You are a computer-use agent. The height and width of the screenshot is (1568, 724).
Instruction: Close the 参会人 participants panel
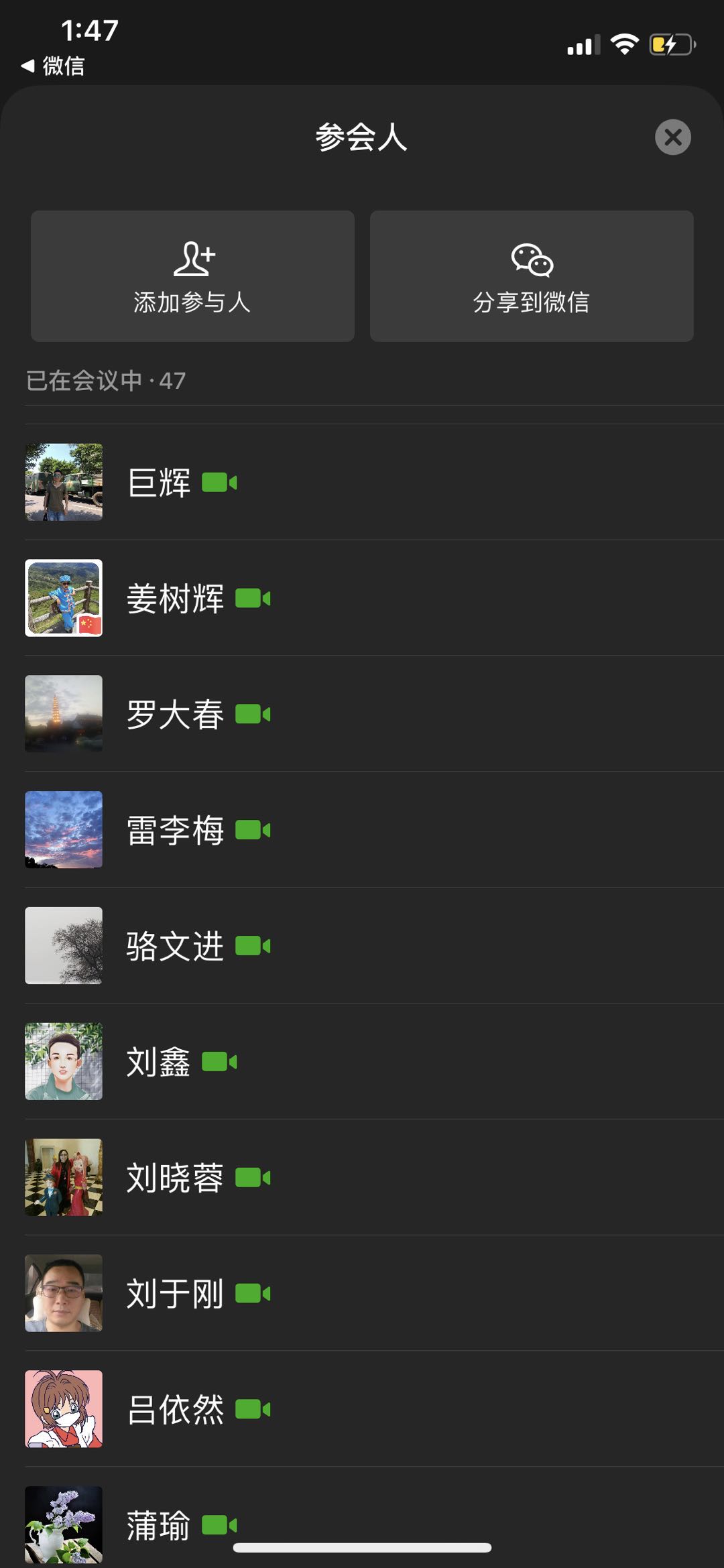(x=672, y=137)
